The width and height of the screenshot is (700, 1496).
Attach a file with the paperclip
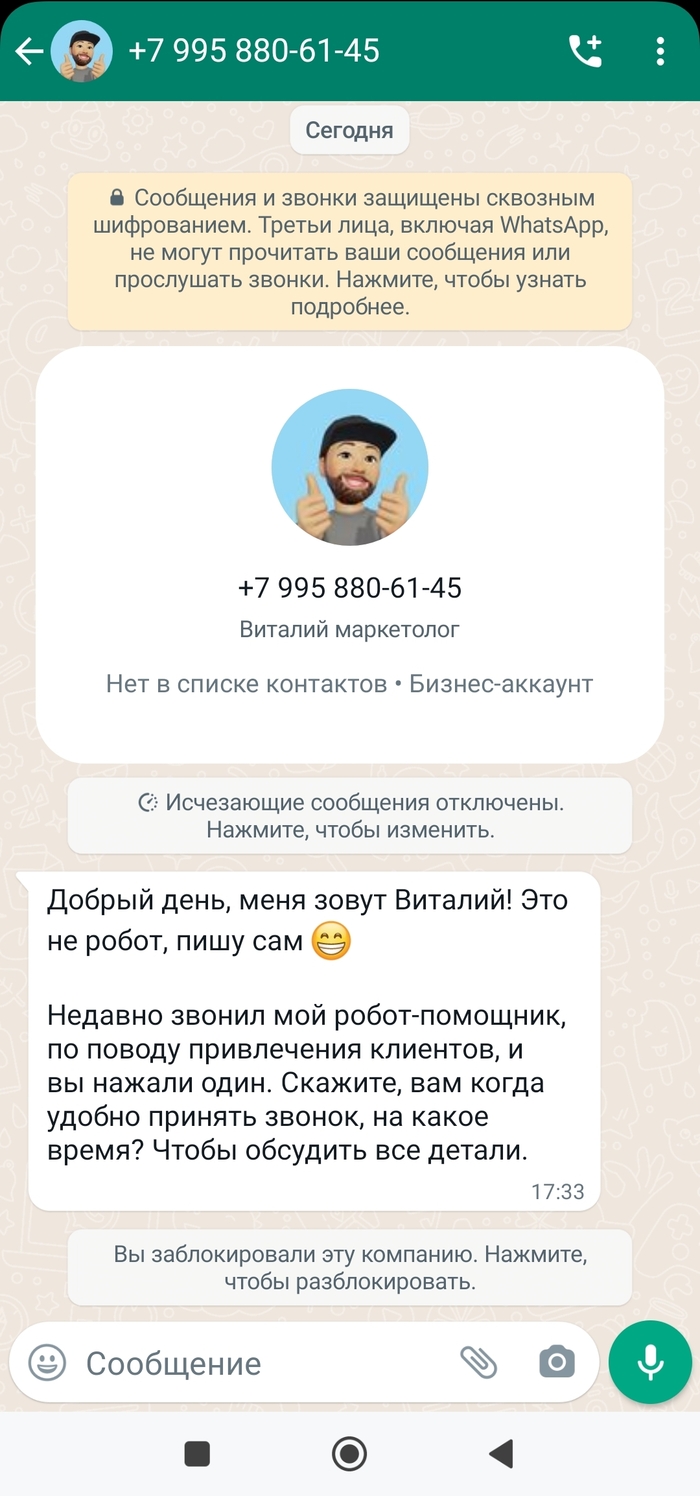(x=478, y=1362)
